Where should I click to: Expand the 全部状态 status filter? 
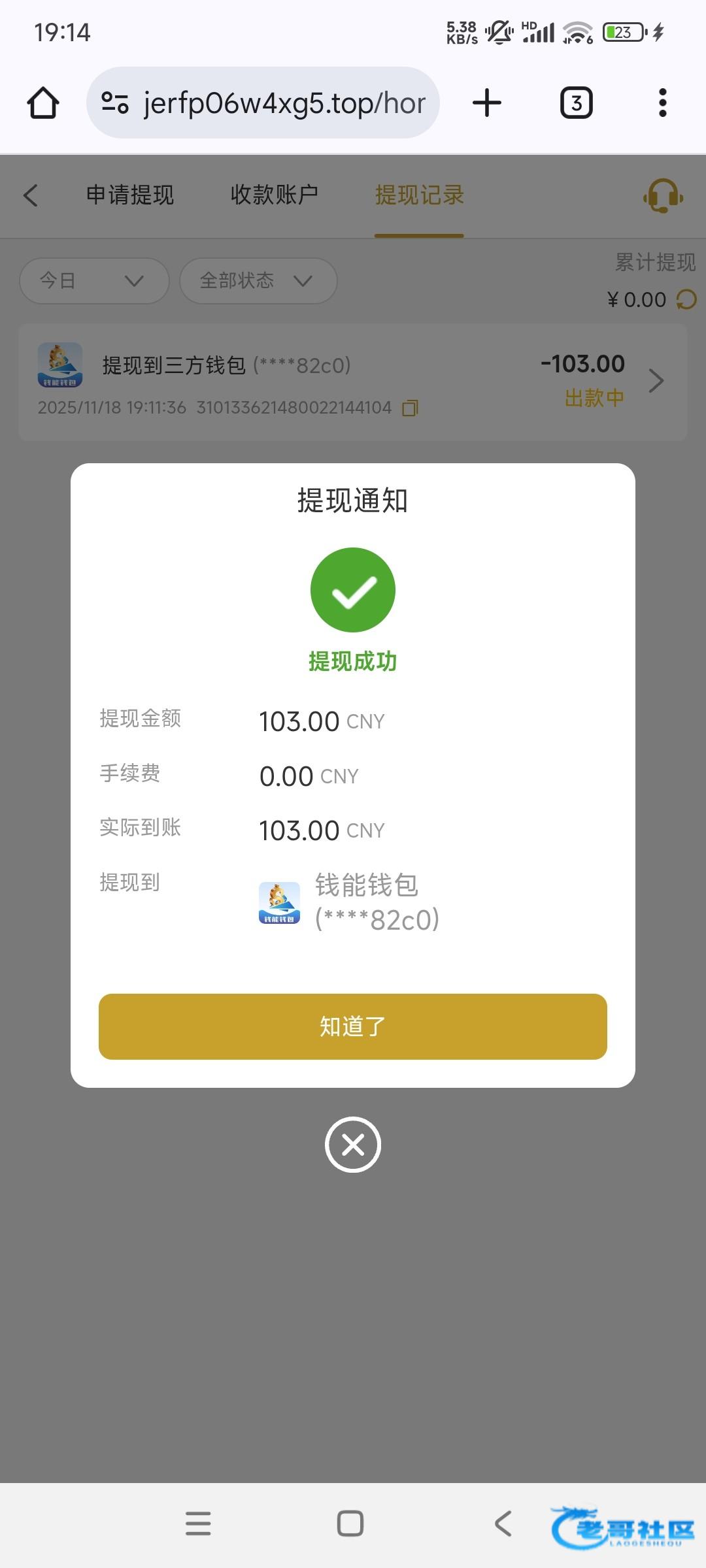258,281
